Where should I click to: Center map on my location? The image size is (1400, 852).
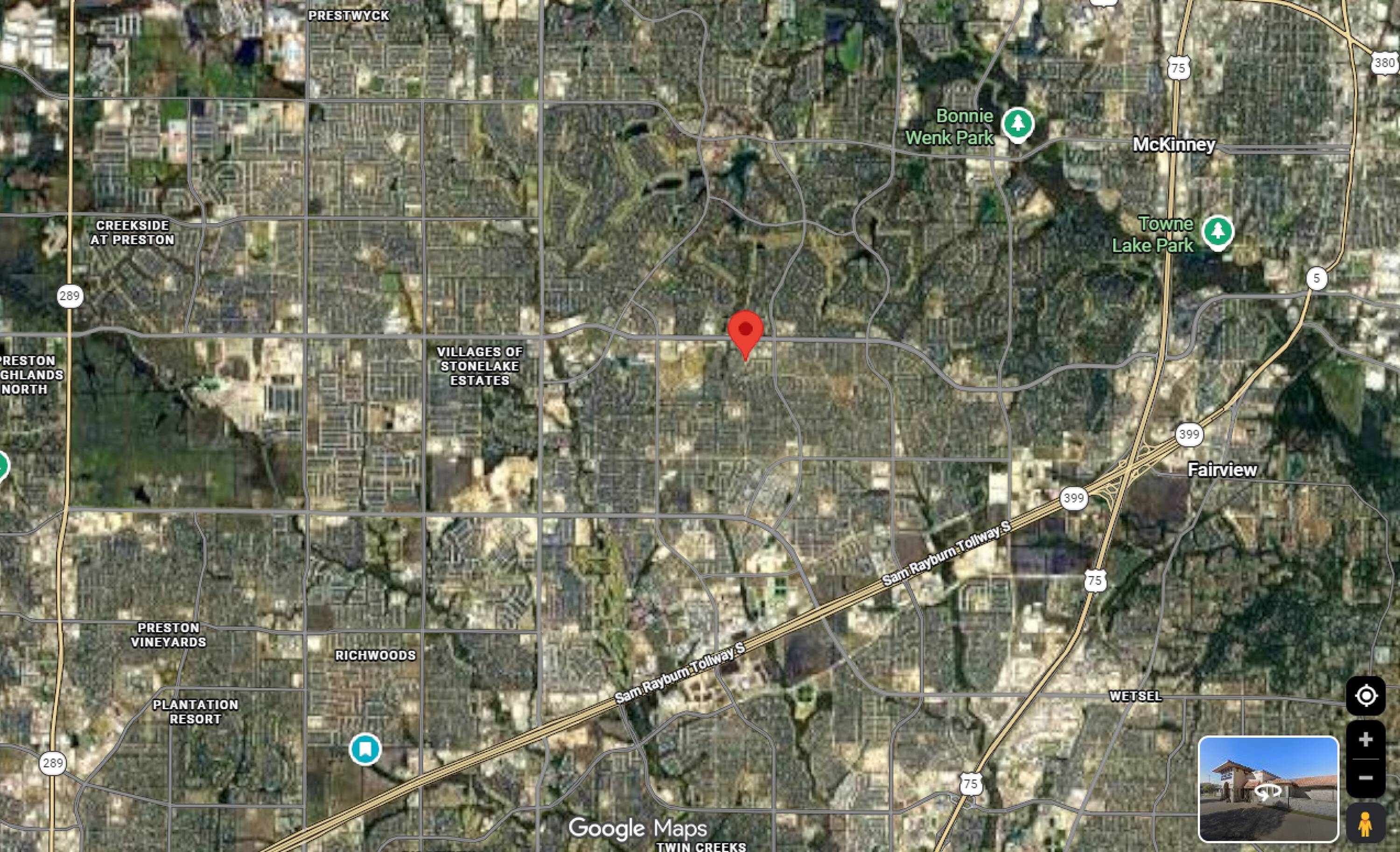pos(1365,696)
